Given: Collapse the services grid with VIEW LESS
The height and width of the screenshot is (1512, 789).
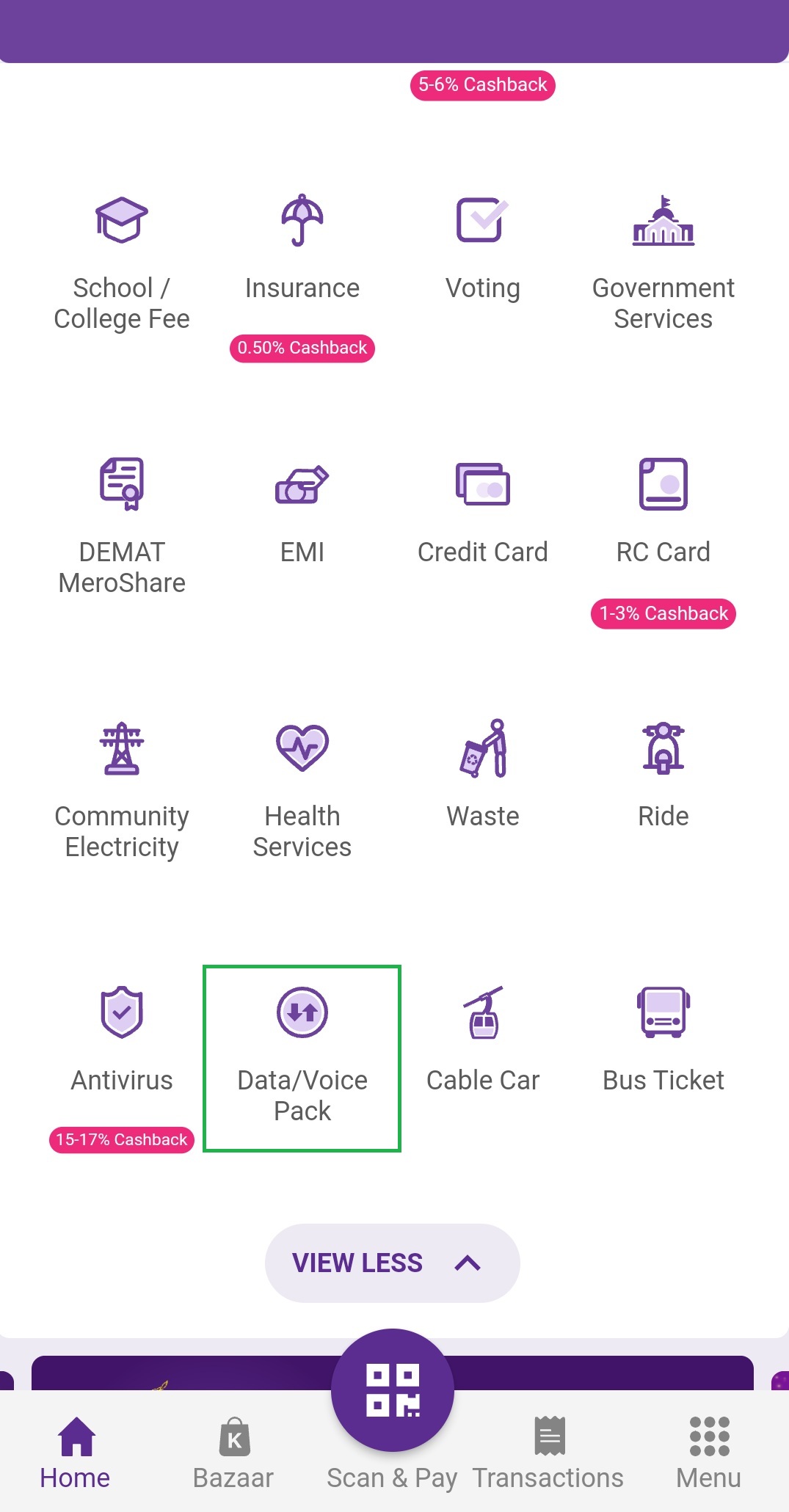Looking at the screenshot, I should coord(391,1263).
